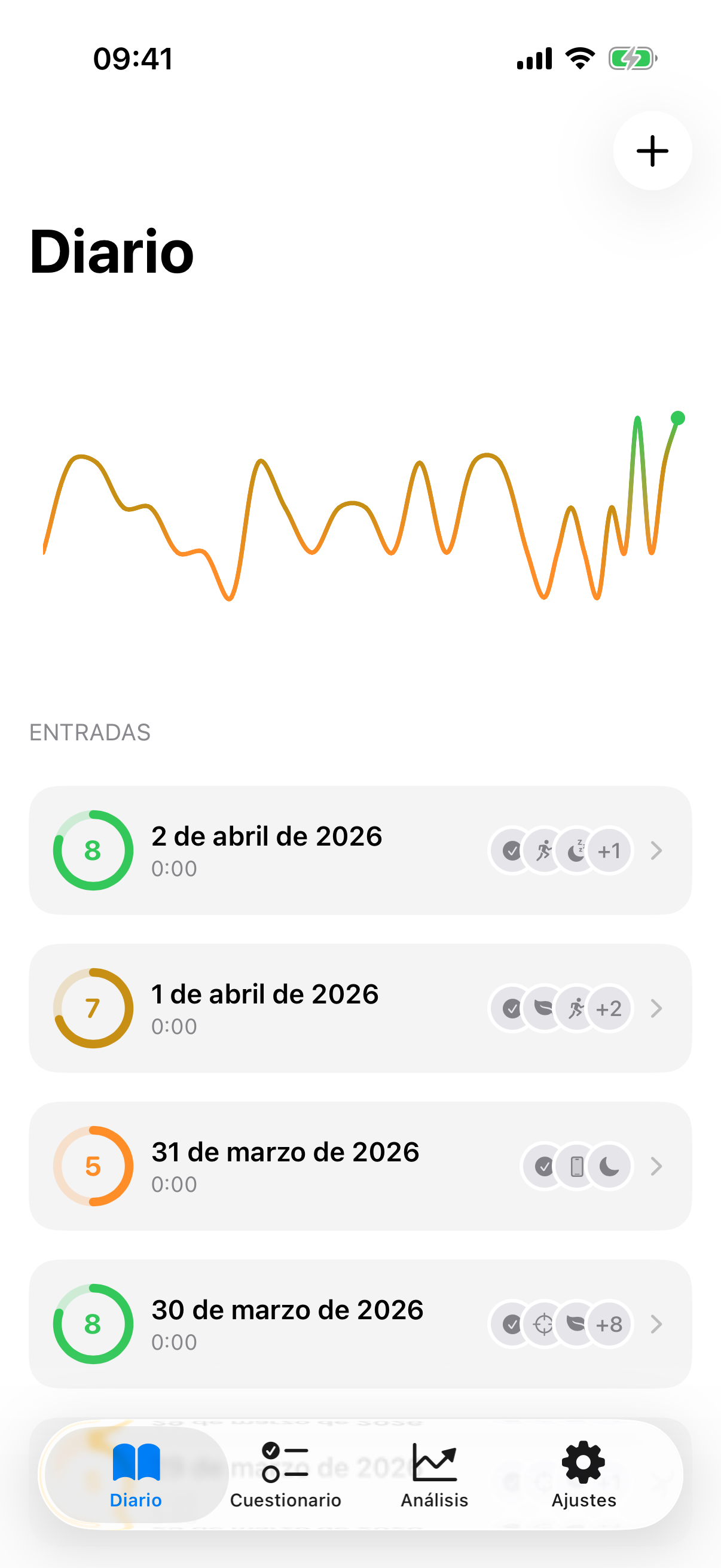
Task: Tap the checkmark habit icon on April 2 entry
Action: (x=512, y=850)
